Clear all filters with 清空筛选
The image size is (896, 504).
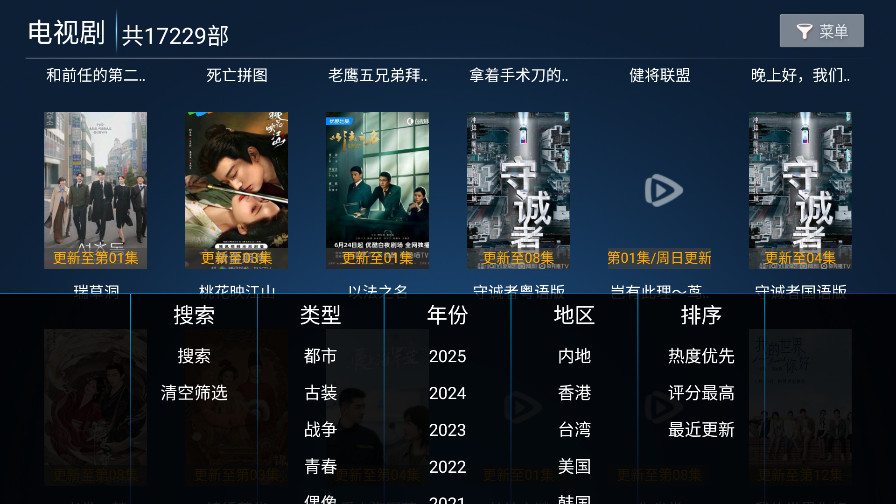pyautogui.click(x=194, y=393)
